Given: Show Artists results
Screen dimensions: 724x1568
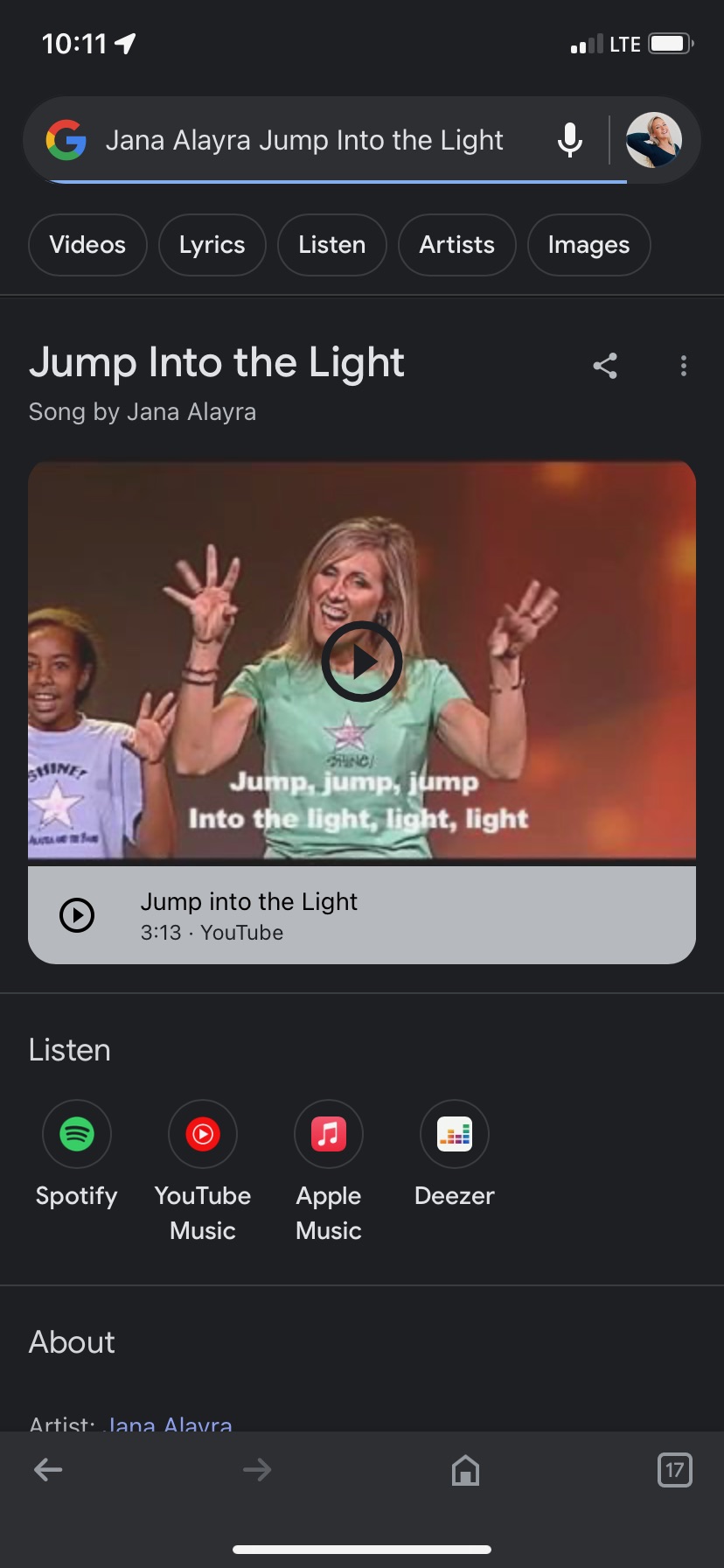Looking at the screenshot, I should [x=456, y=245].
